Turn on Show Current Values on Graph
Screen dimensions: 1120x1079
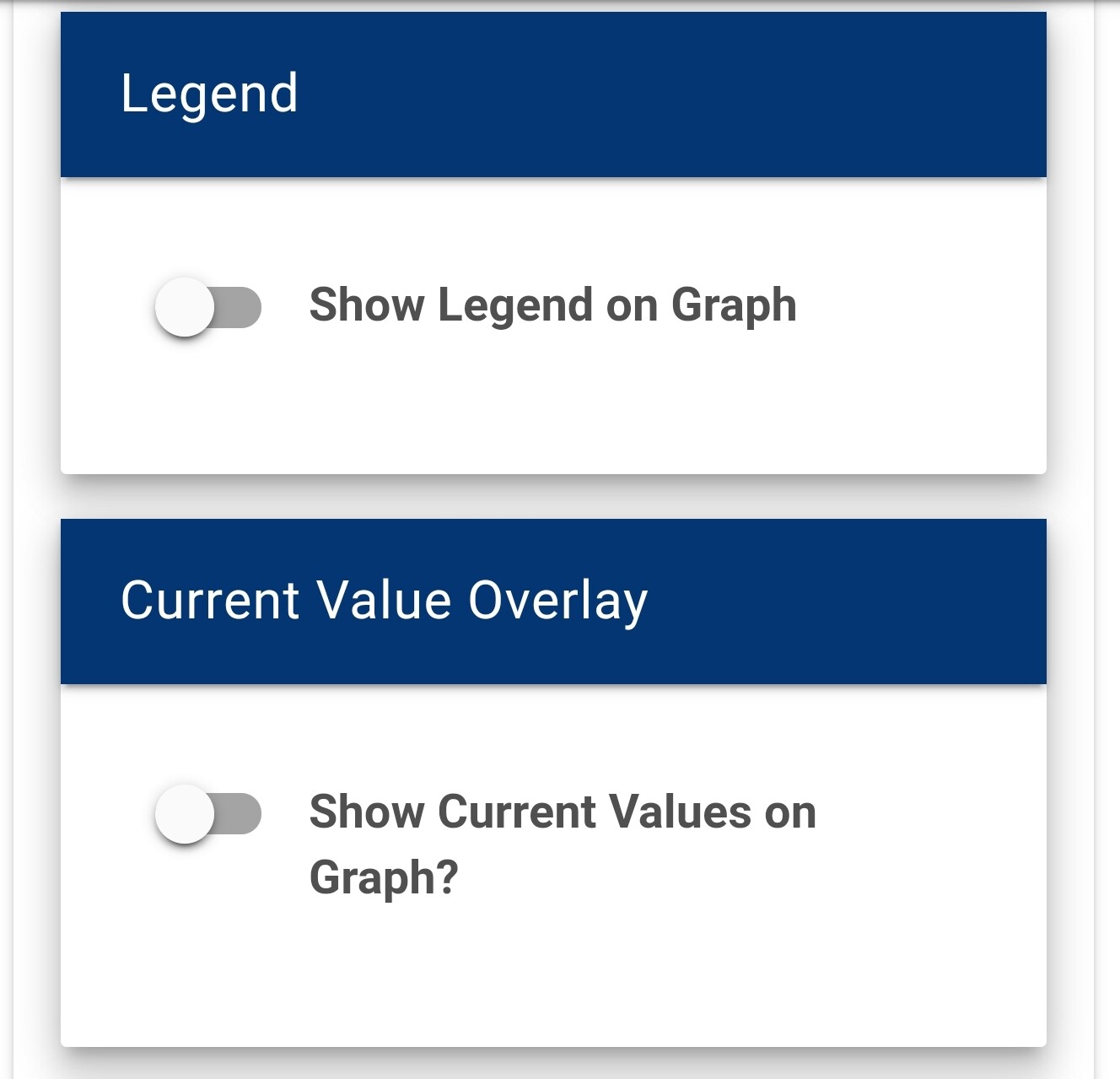207,813
